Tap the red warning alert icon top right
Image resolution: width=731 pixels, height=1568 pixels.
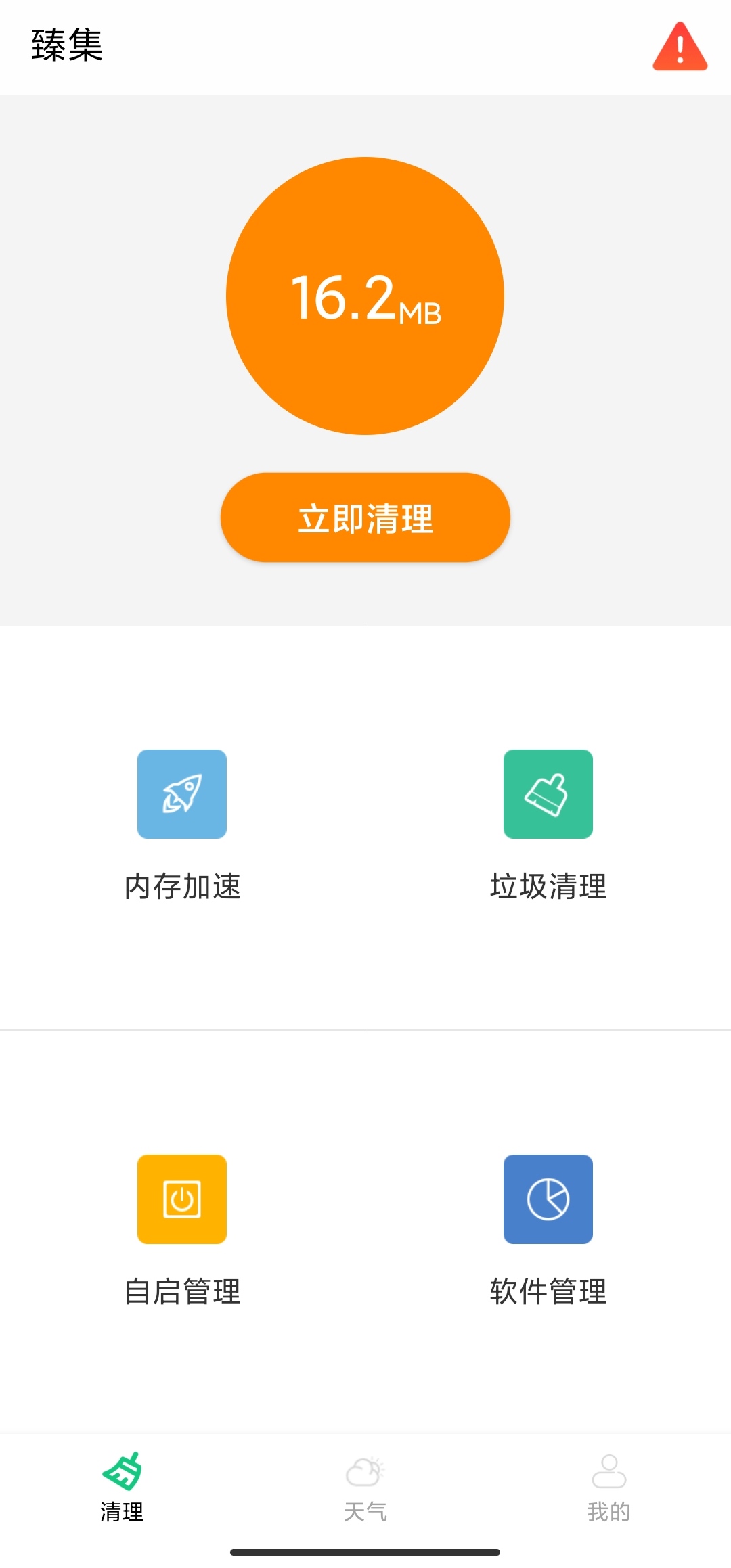[x=680, y=47]
